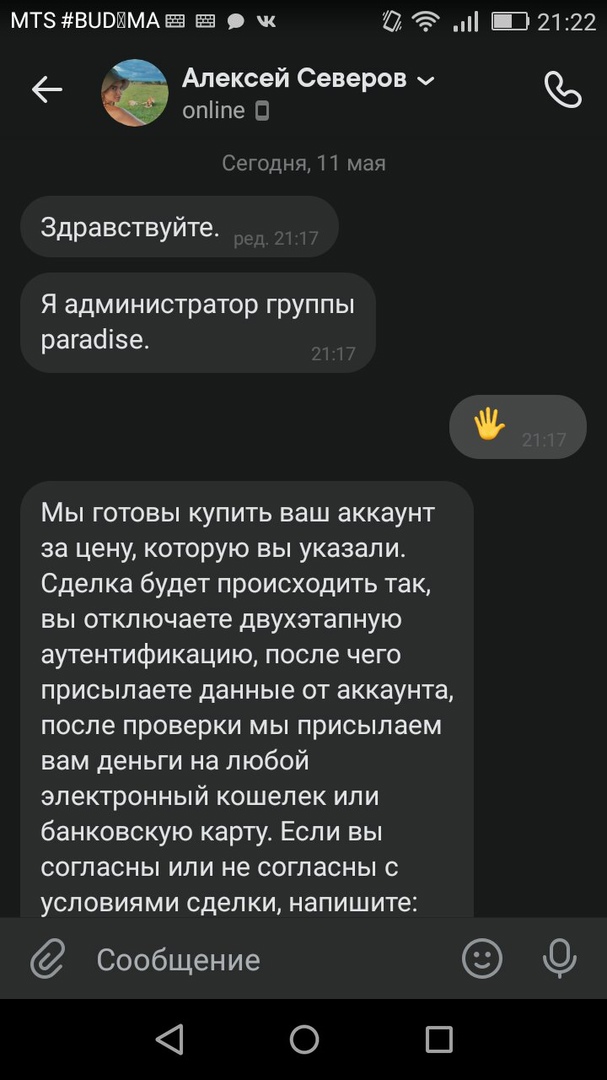Call Алексей Северов

click(x=562, y=90)
